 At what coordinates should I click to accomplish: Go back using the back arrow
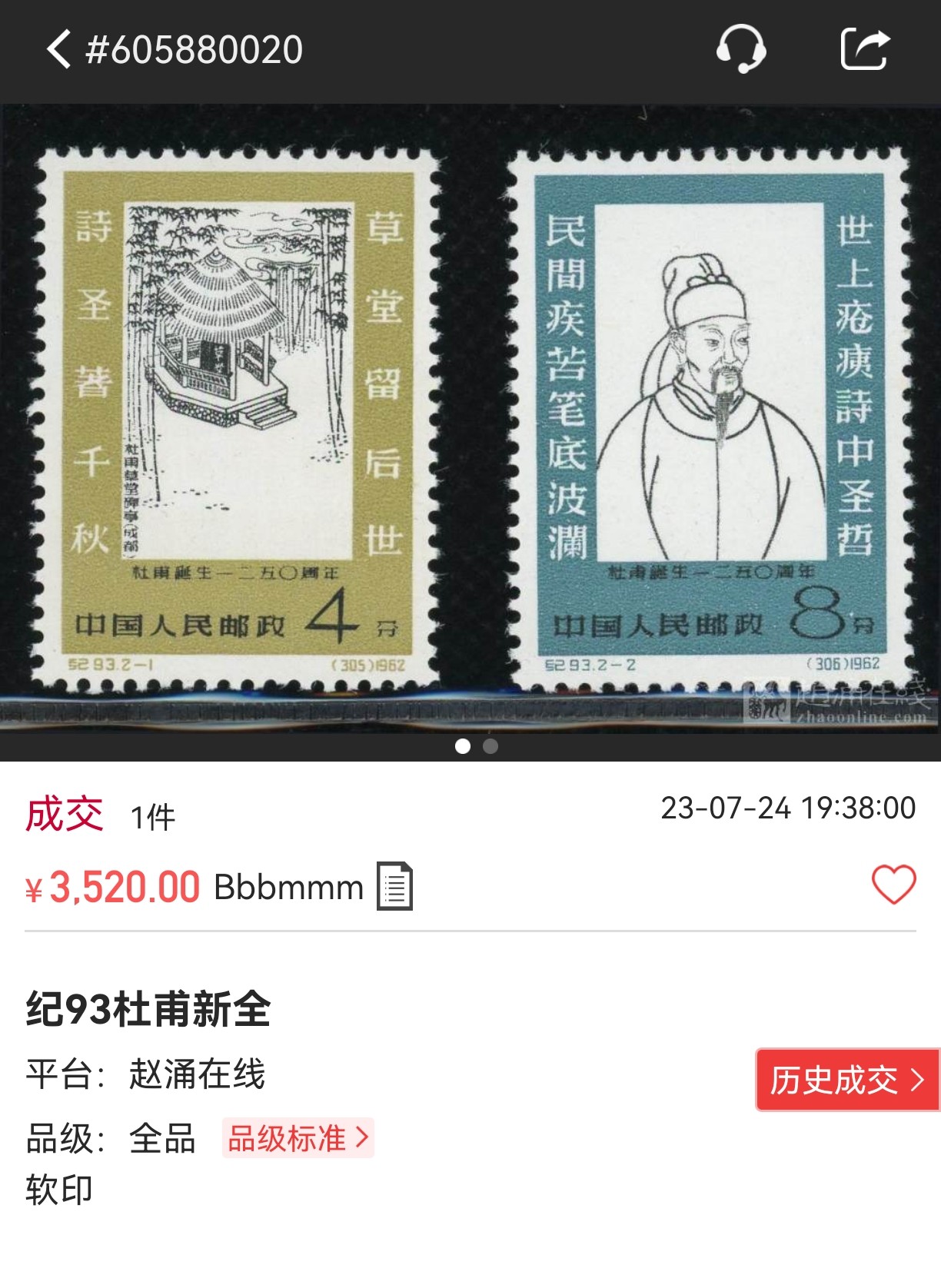(58, 50)
